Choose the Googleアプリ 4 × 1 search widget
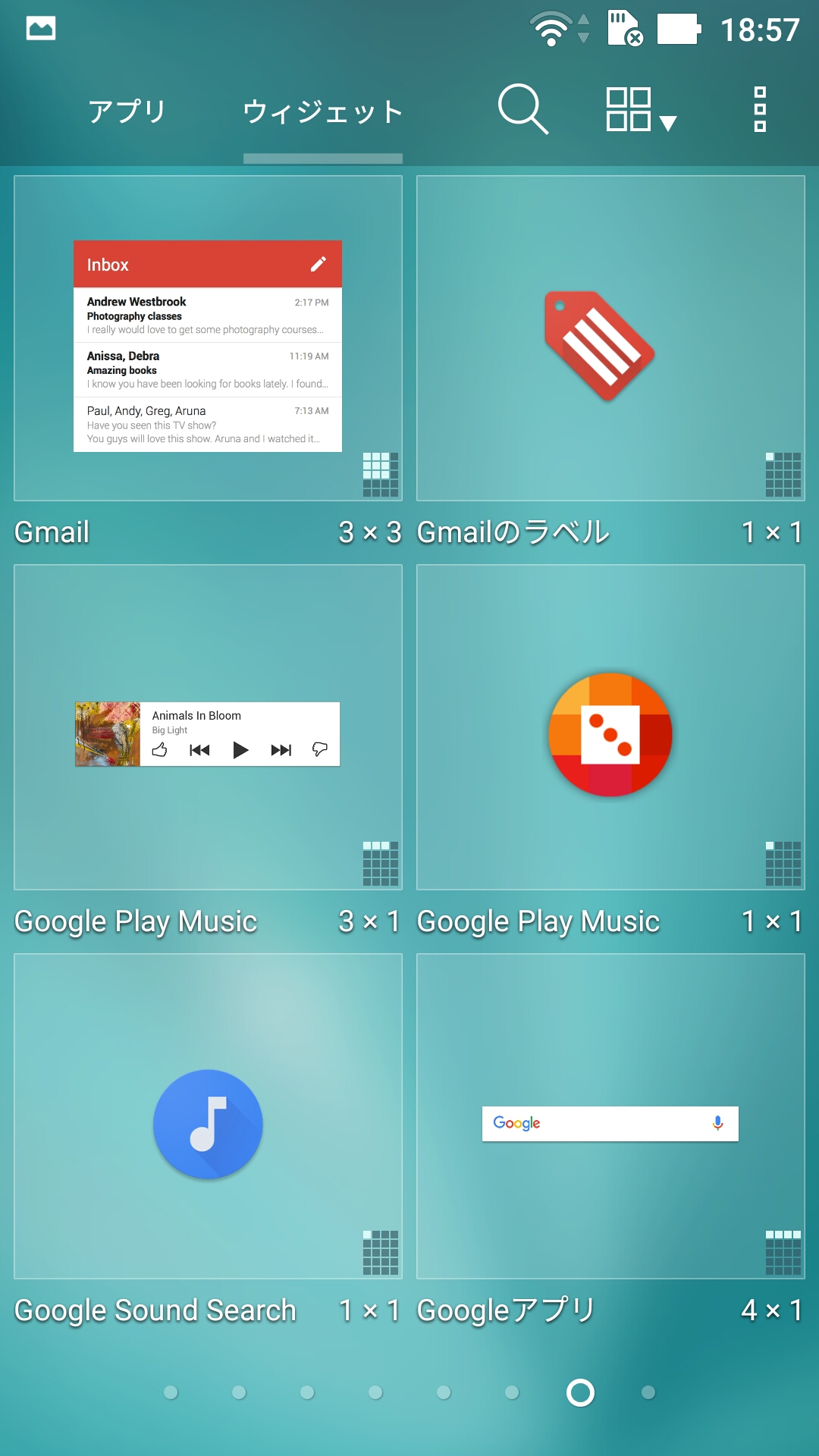 610,1116
